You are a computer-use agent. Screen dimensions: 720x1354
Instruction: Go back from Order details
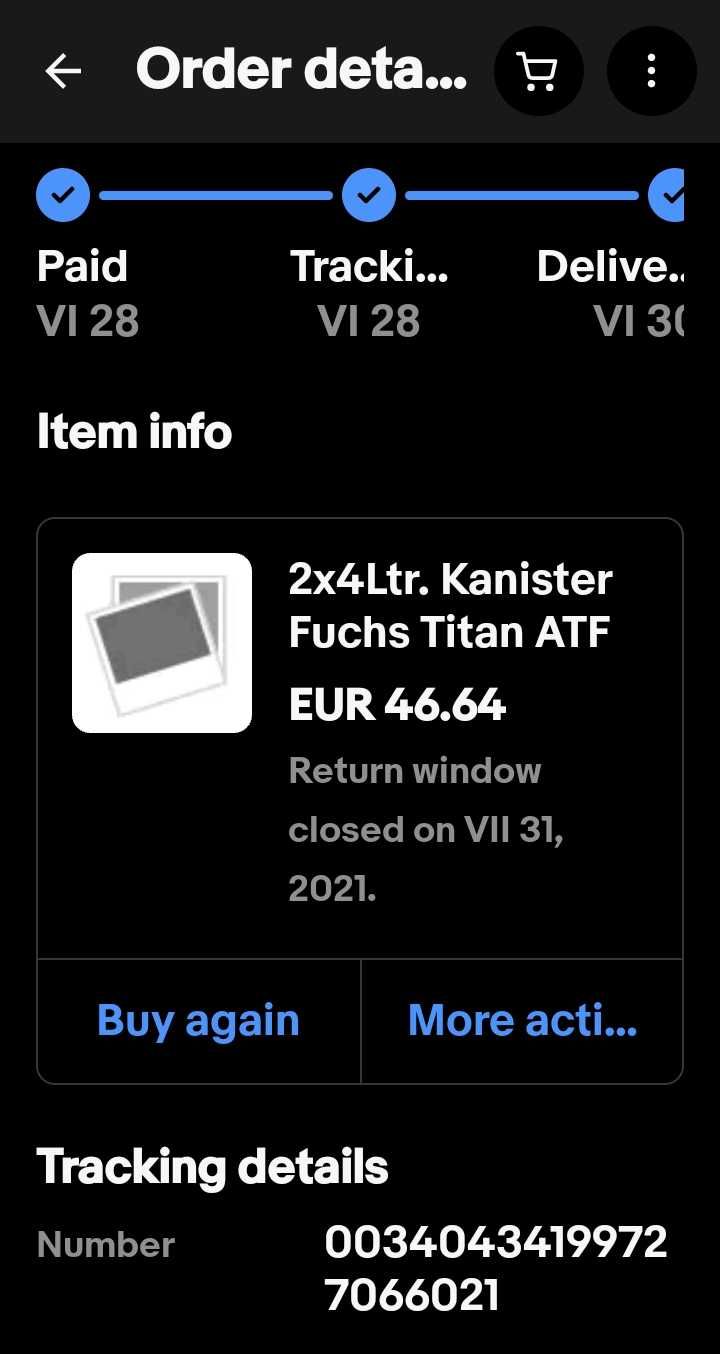point(63,71)
